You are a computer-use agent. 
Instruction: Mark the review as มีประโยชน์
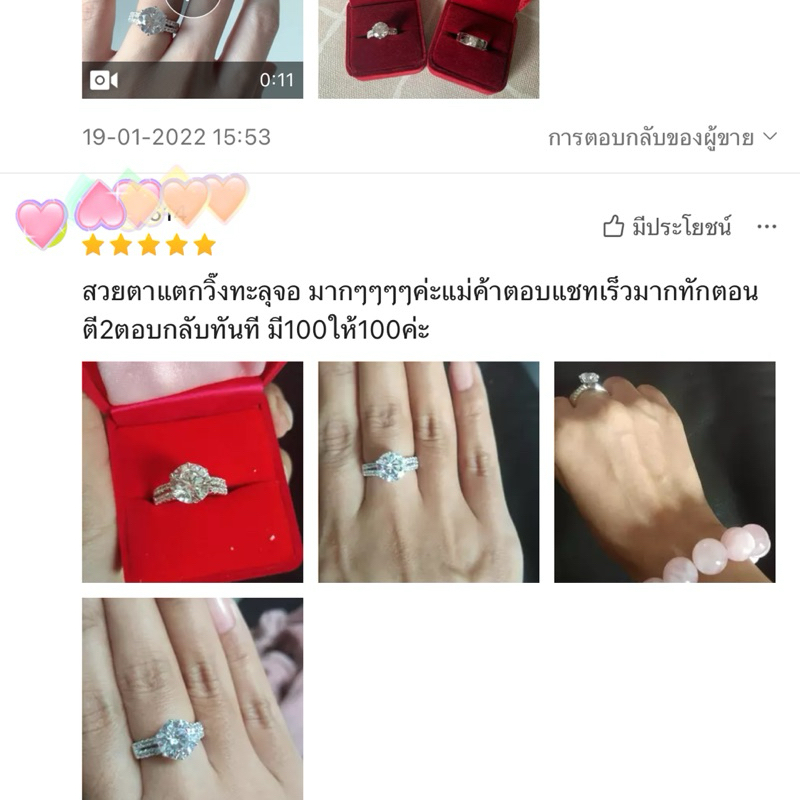667,226
